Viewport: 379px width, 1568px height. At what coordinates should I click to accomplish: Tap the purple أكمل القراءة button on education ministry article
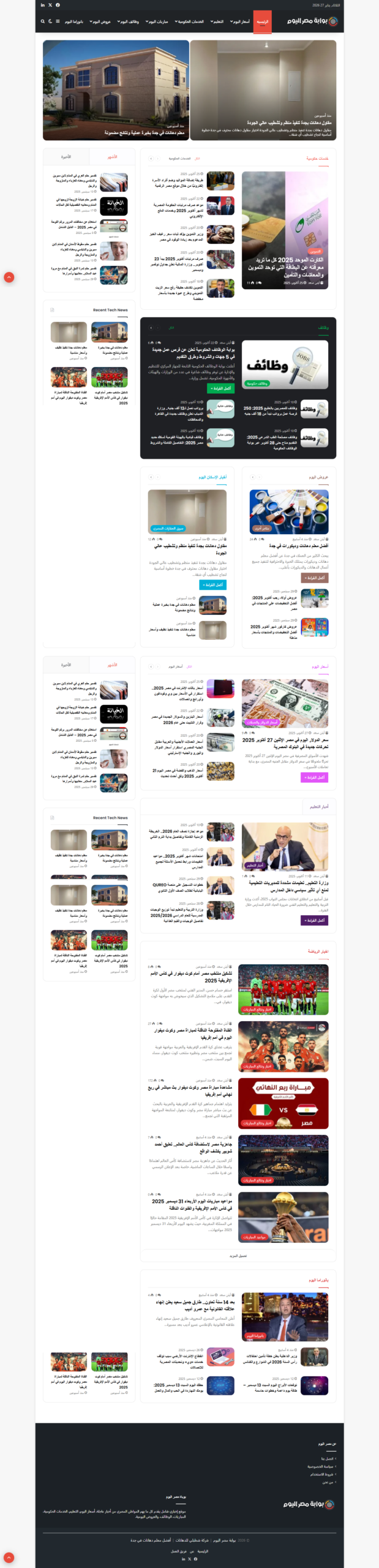click(315, 921)
